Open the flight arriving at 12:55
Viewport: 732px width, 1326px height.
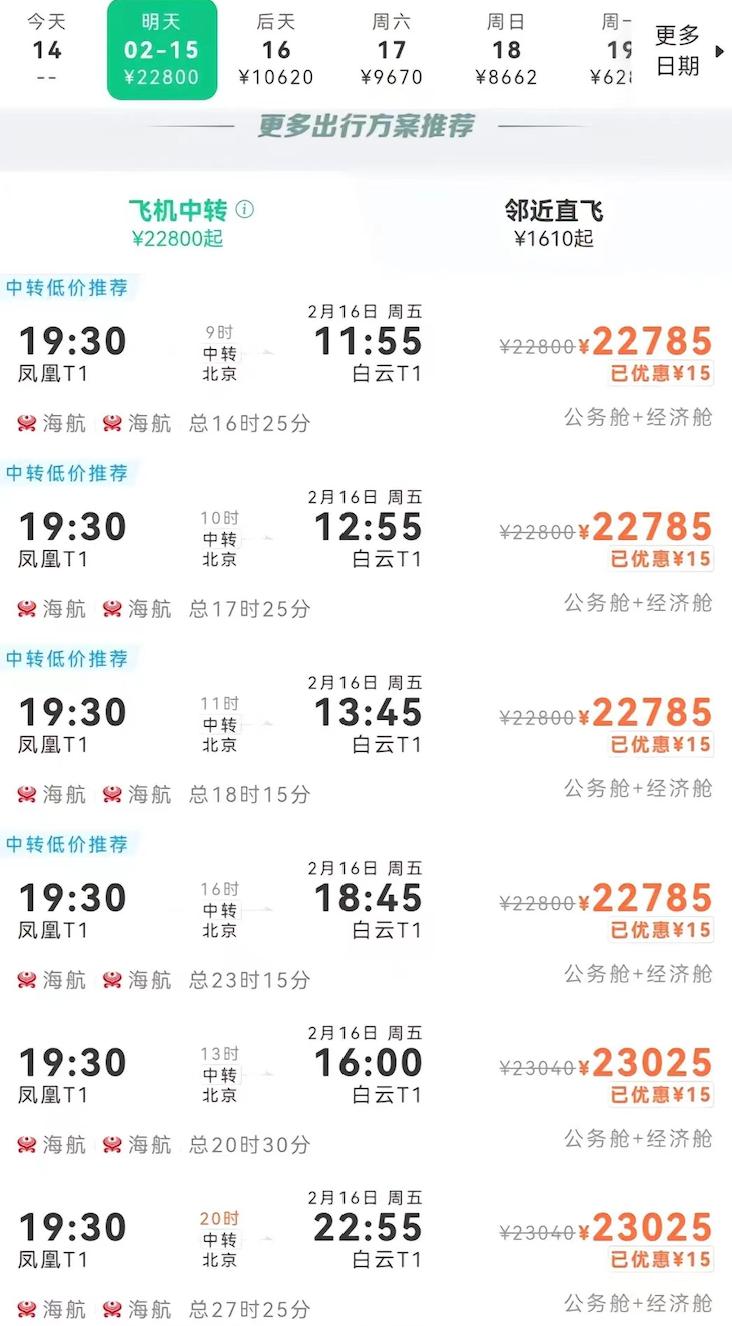(x=366, y=548)
